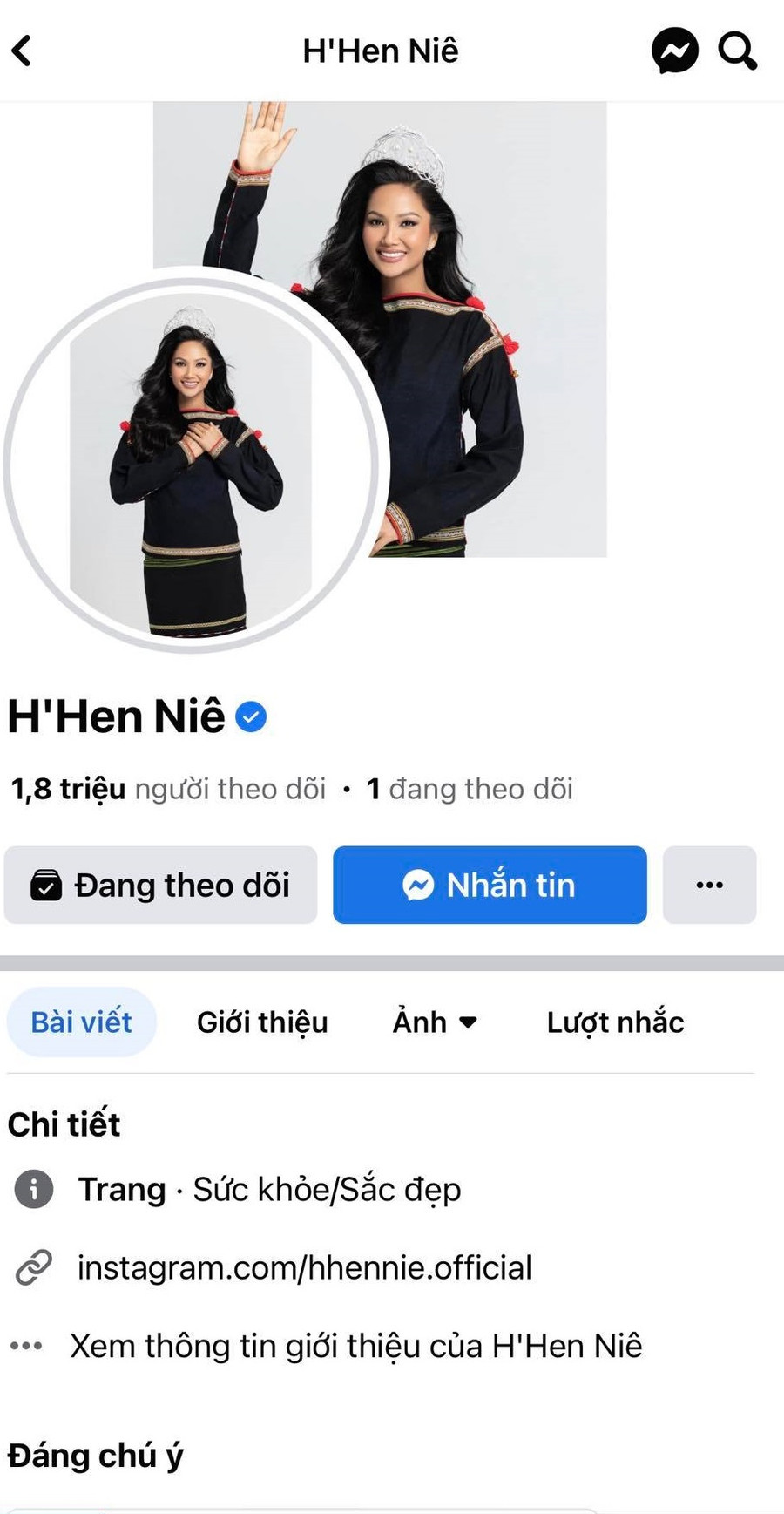Viewport: 784px width, 1514px height.
Task: Switch to the Giới thiệu tab
Action: pos(262,1022)
